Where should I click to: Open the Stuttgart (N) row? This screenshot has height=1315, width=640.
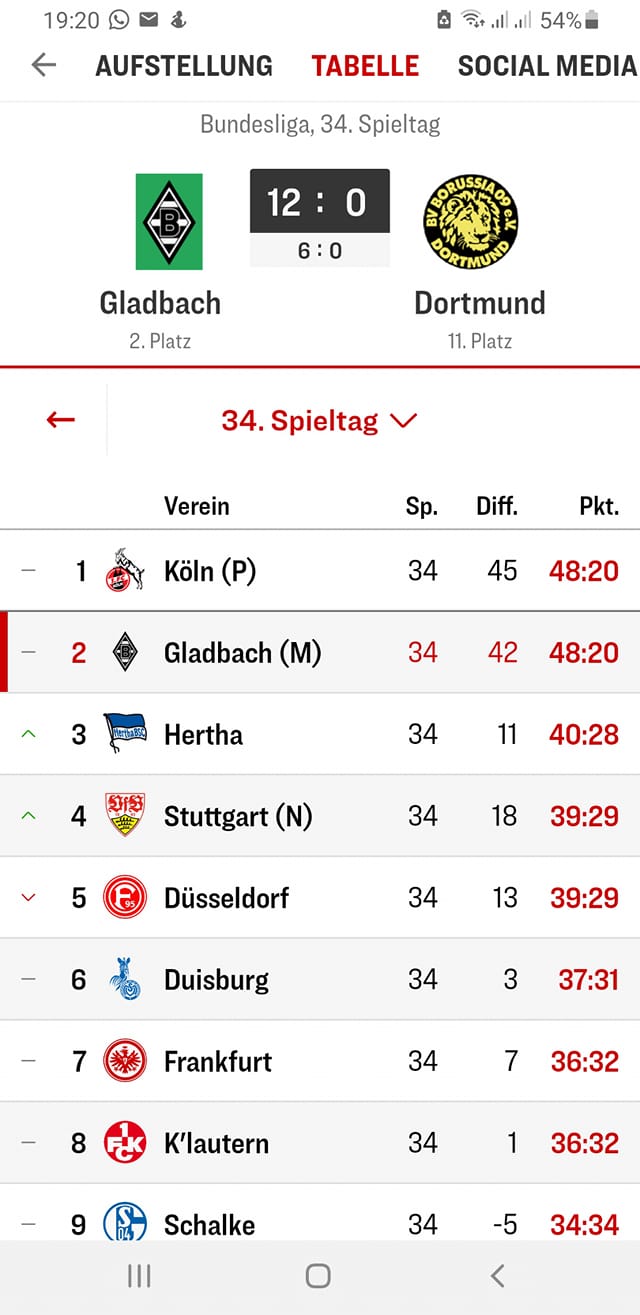[320, 816]
